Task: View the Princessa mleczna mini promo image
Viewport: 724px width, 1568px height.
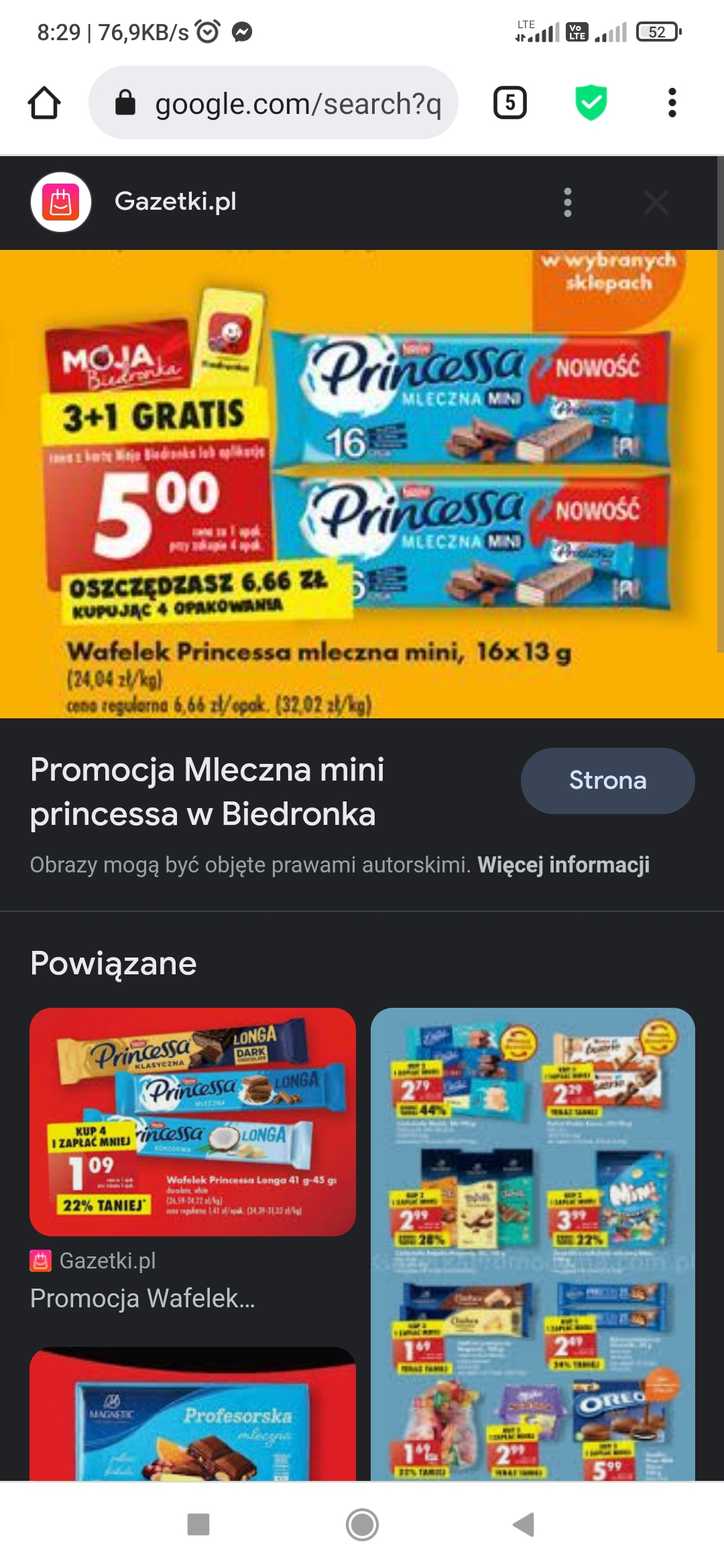Action: click(x=362, y=484)
